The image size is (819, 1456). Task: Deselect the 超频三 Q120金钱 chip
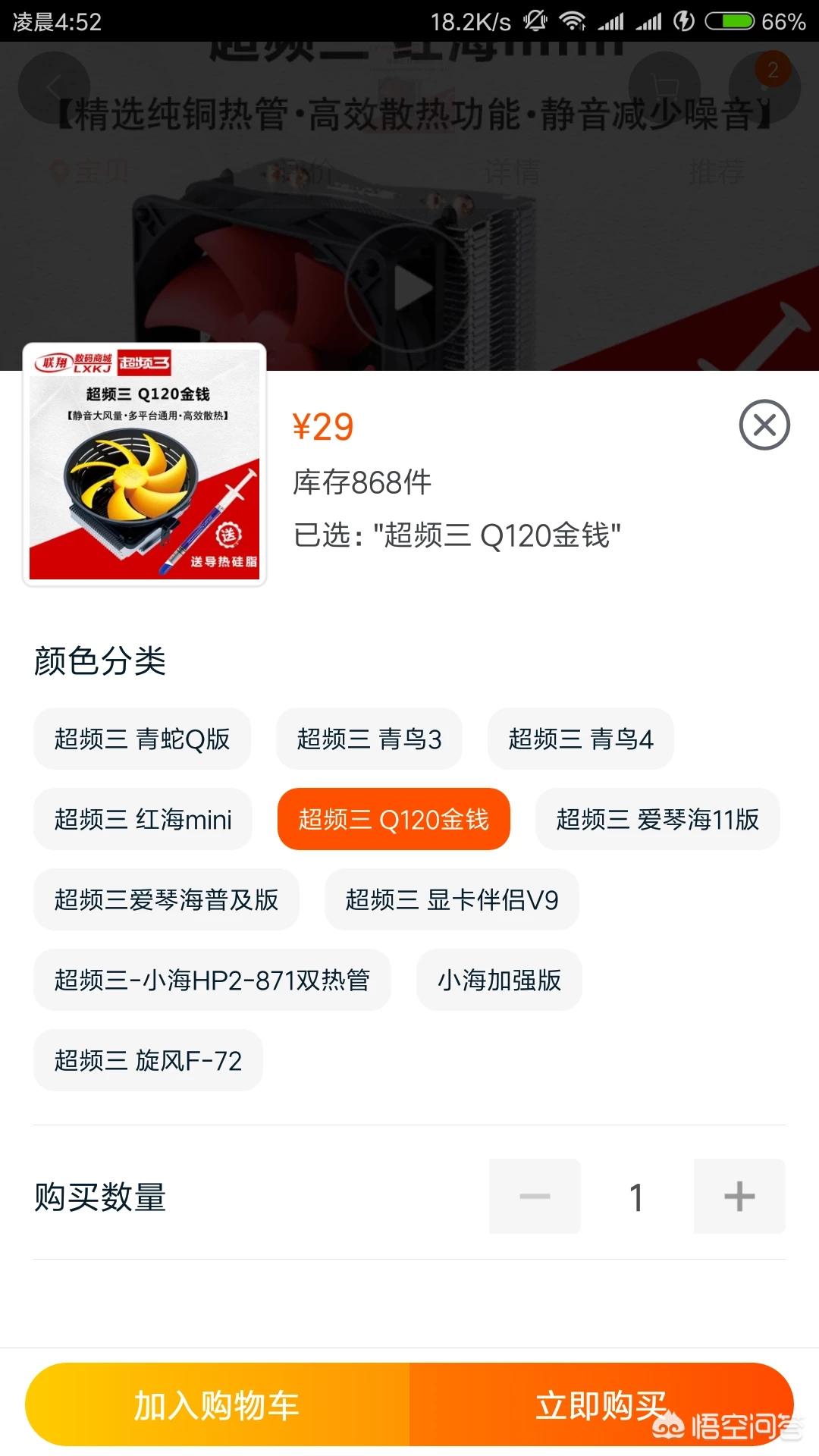tap(394, 819)
